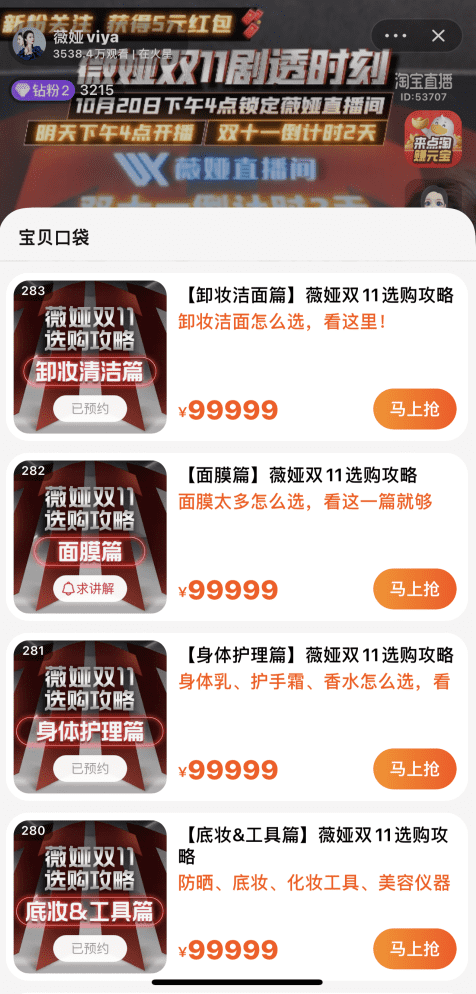Image resolution: width=476 pixels, height=994 pixels.
Task: Open the 来点淘赚元宝 promotion icon
Action: (x=434, y=139)
